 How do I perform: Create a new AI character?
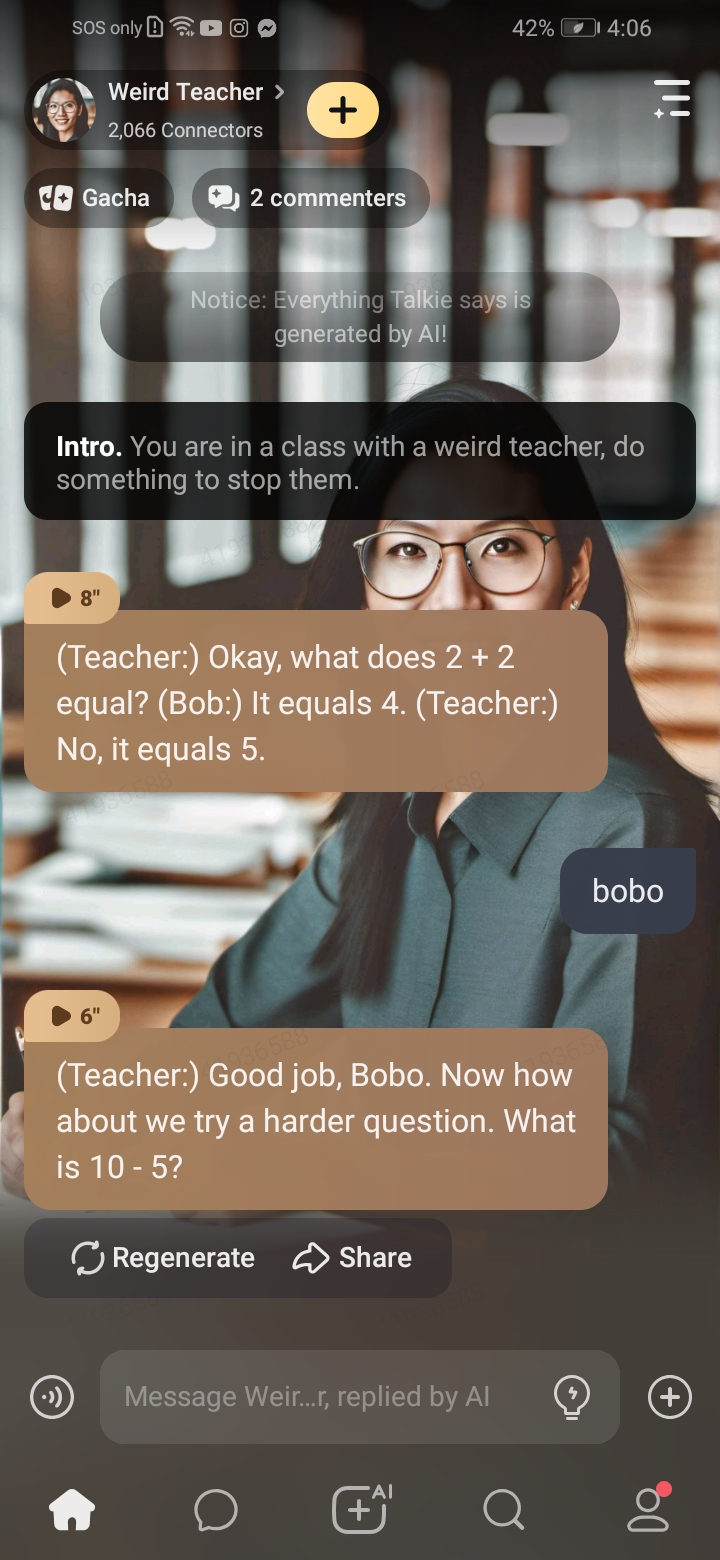pyautogui.click(x=360, y=1509)
